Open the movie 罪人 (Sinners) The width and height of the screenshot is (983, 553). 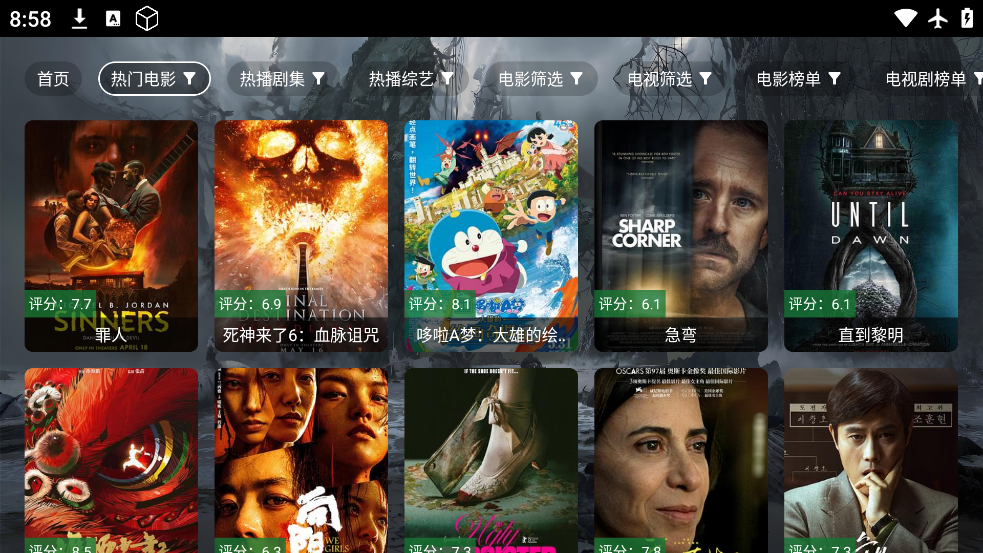tap(111, 236)
